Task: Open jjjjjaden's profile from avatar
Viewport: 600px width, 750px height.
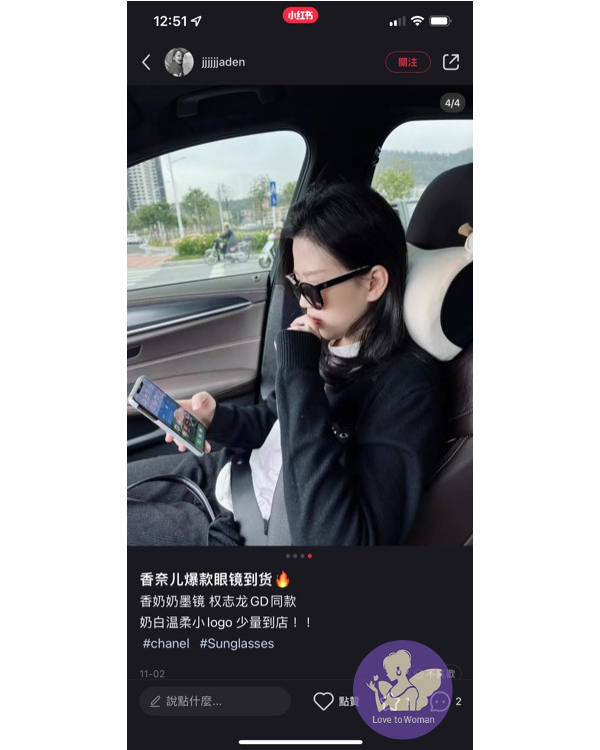Action: point(179,62)
